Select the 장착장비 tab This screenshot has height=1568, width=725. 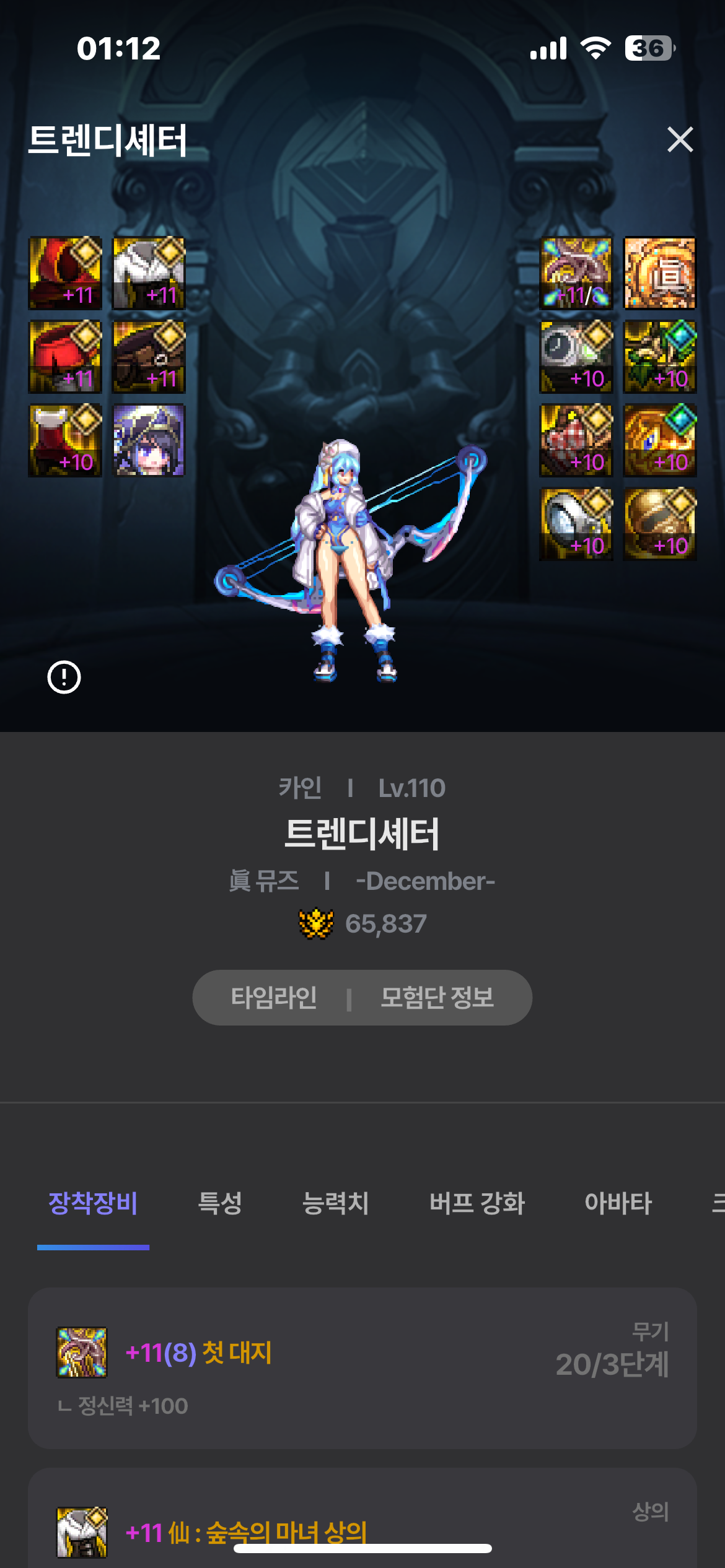93,1203
